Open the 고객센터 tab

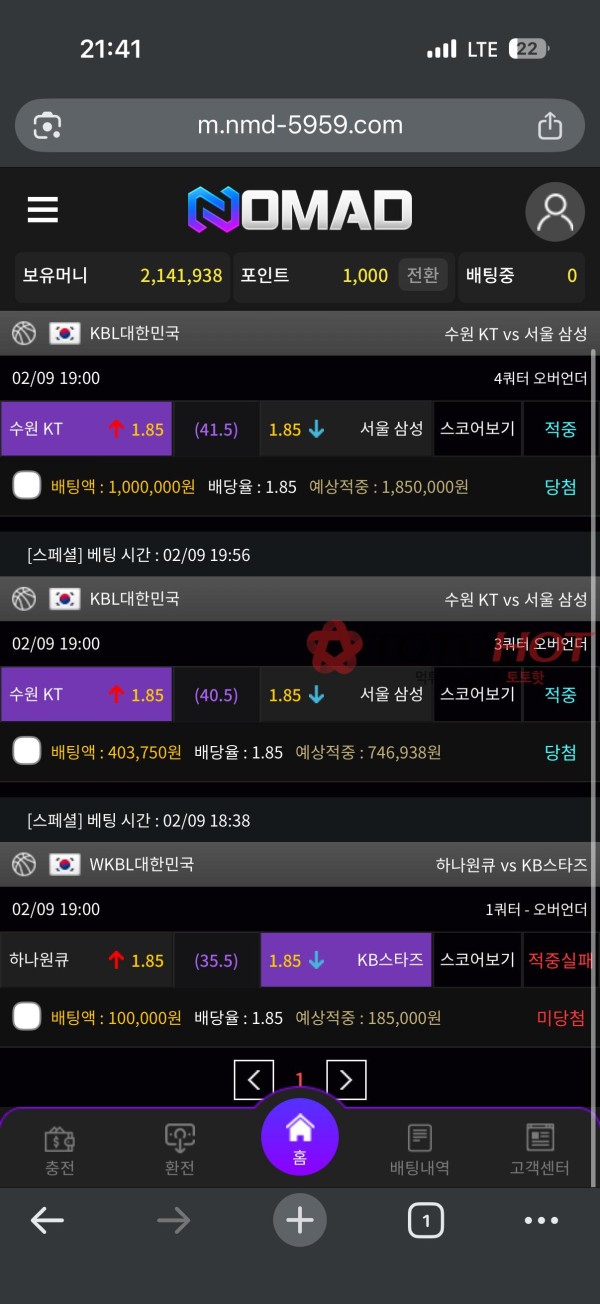coord(540,1149)
